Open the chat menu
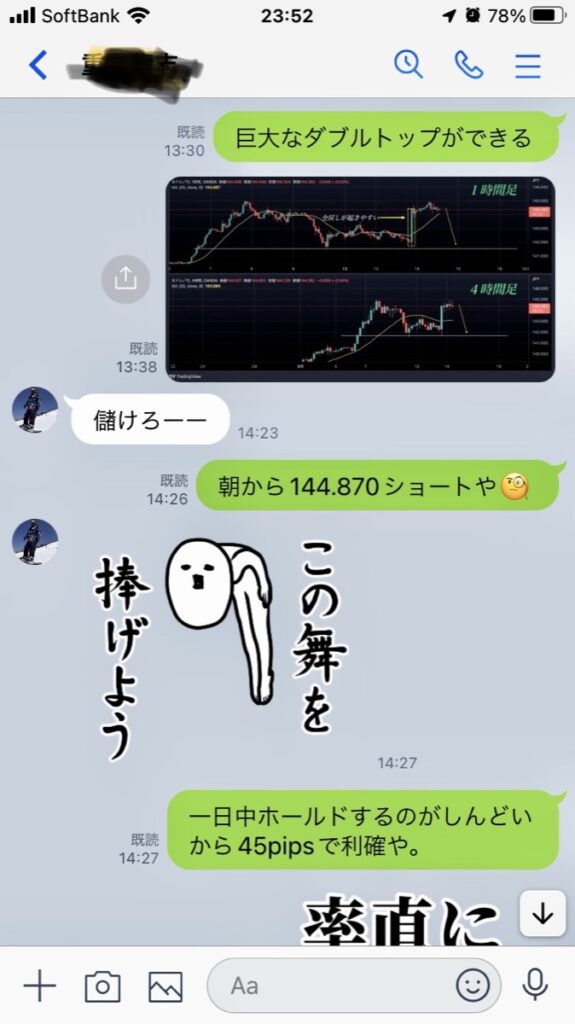Viewport: 575px width, 1024px height. coord(528,65)
